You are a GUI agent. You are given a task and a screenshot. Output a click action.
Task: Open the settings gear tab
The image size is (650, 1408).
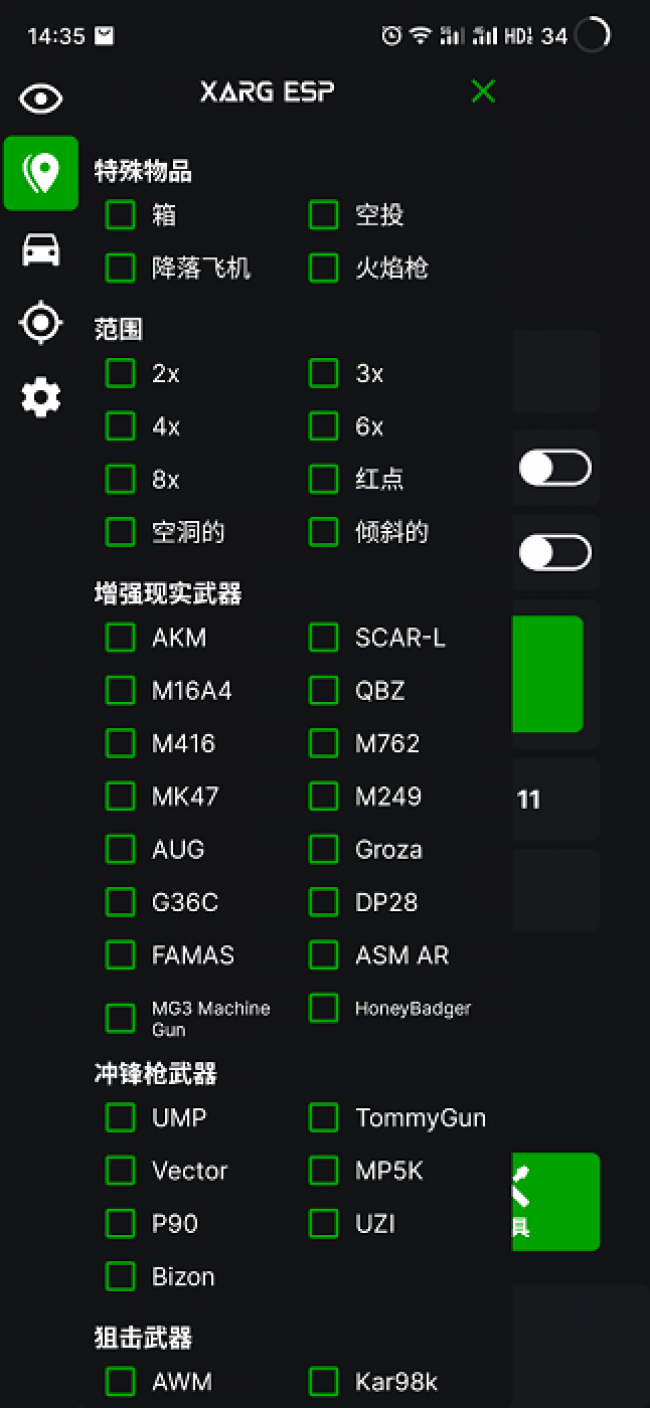point(41,398)
